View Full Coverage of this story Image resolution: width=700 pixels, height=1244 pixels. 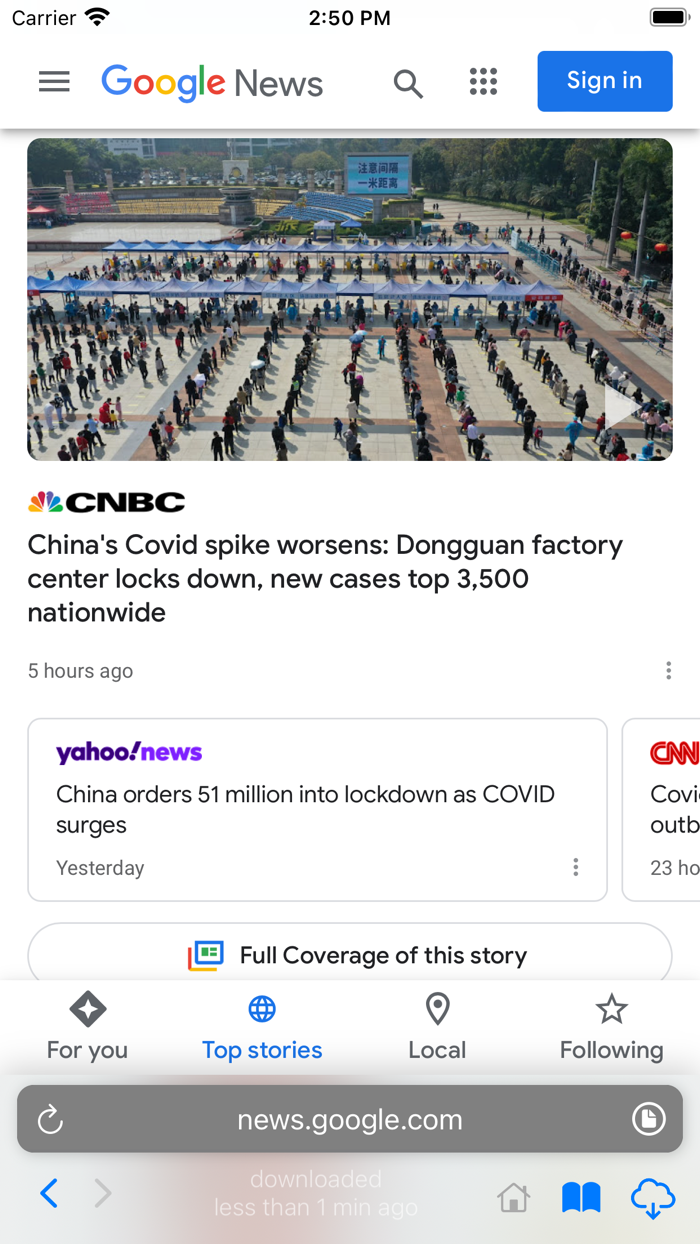350,955
